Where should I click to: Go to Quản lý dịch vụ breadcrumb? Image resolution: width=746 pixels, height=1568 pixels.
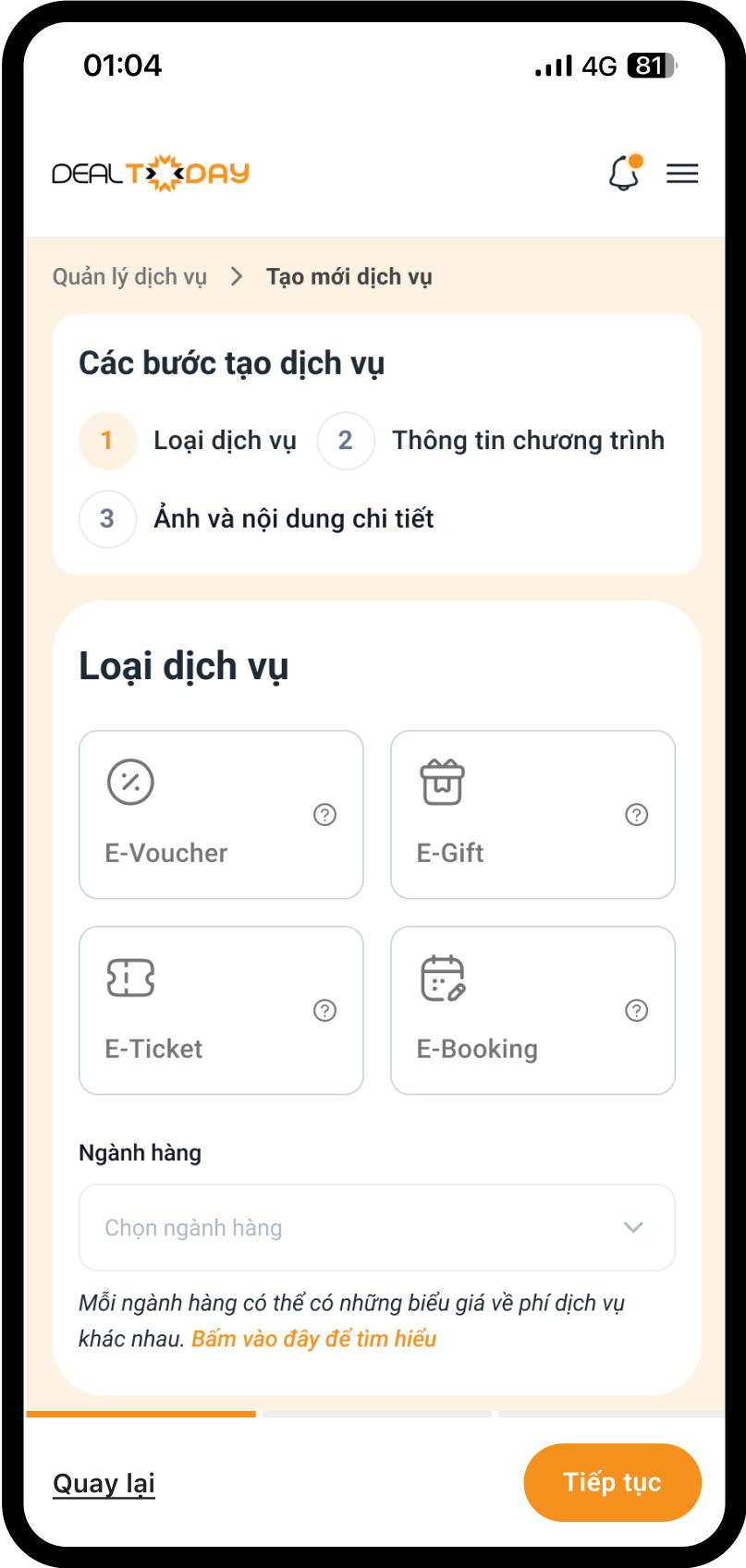click(x=130, y=275)
